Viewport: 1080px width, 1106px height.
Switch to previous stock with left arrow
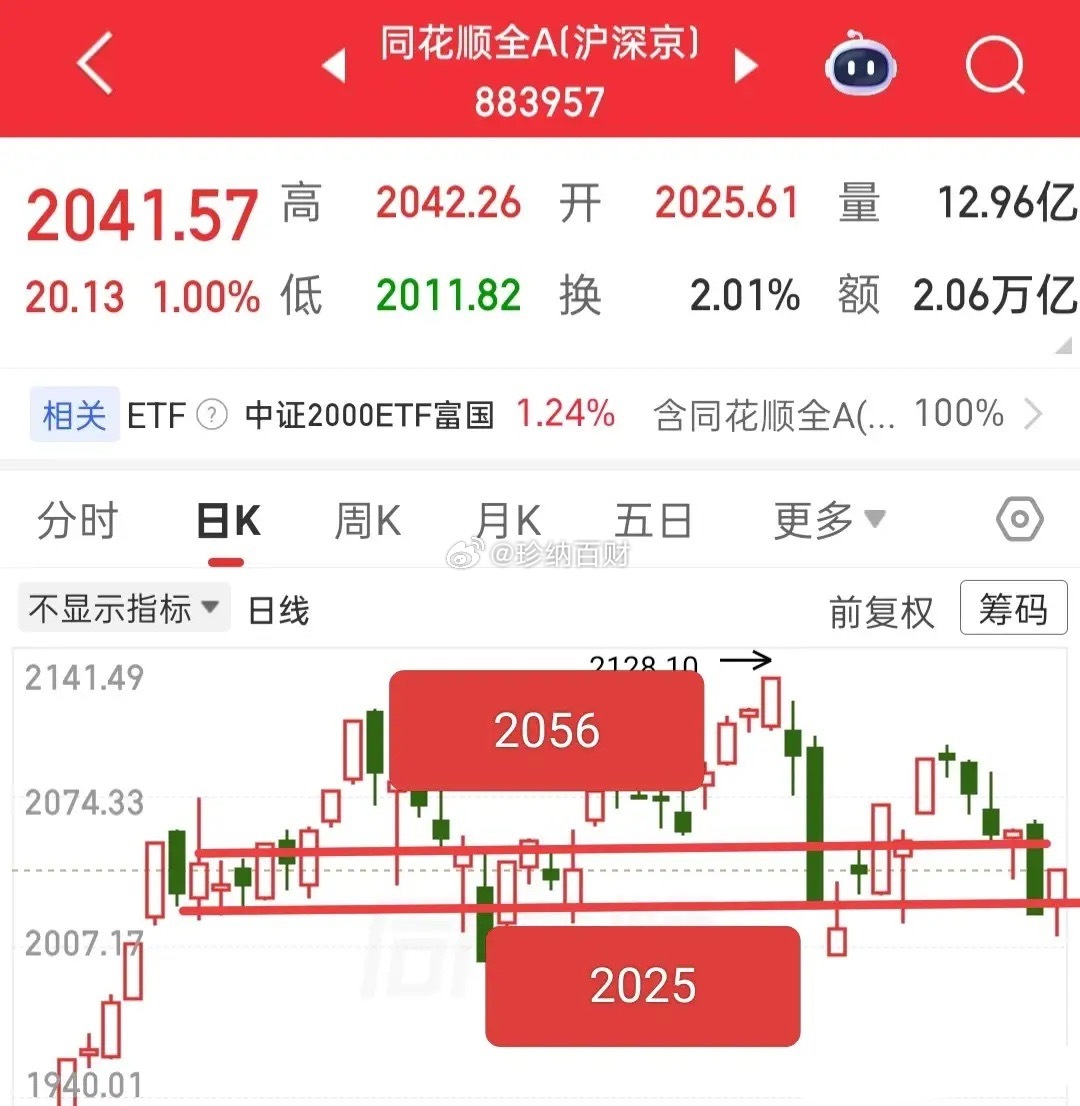(333, 65)
